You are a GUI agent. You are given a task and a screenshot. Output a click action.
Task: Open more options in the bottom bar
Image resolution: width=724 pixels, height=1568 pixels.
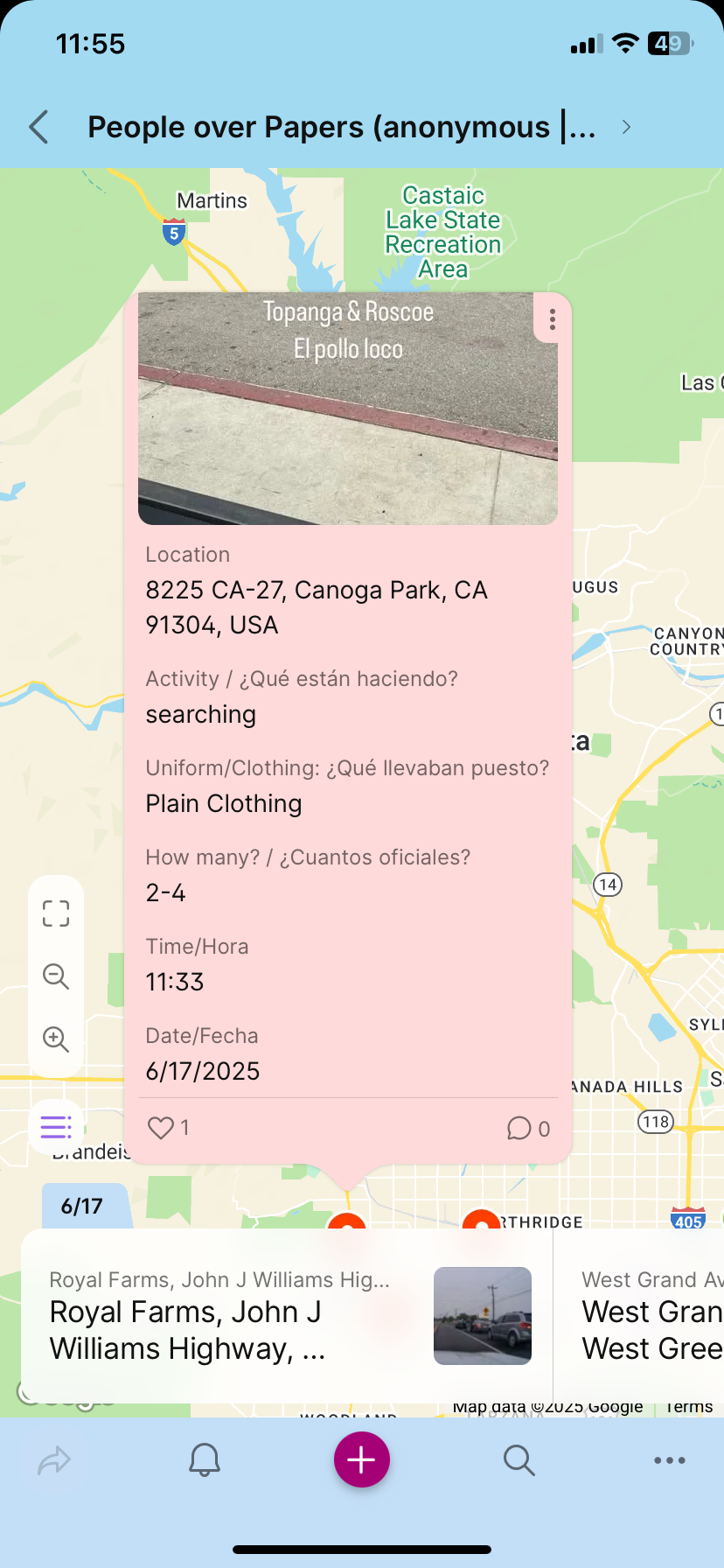669,1460
